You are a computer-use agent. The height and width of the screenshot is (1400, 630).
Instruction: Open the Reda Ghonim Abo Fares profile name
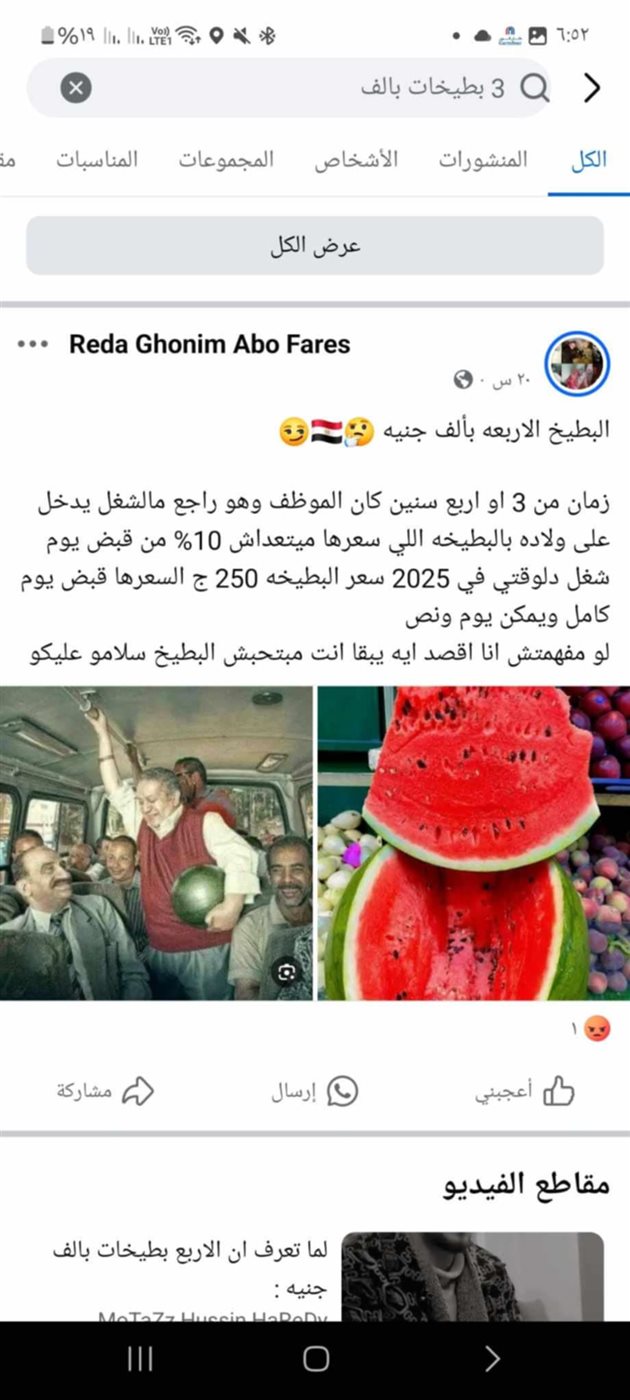pos(209,345)
